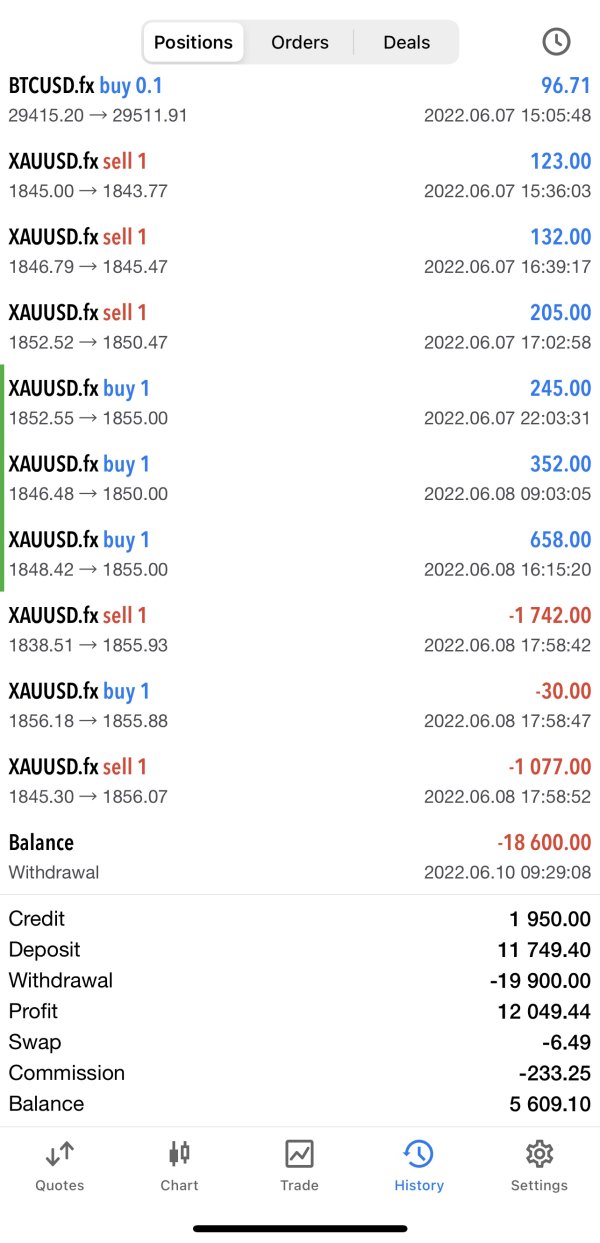Switch to the Chart tab
600x1243 pixels.
tap(180, 1166)
